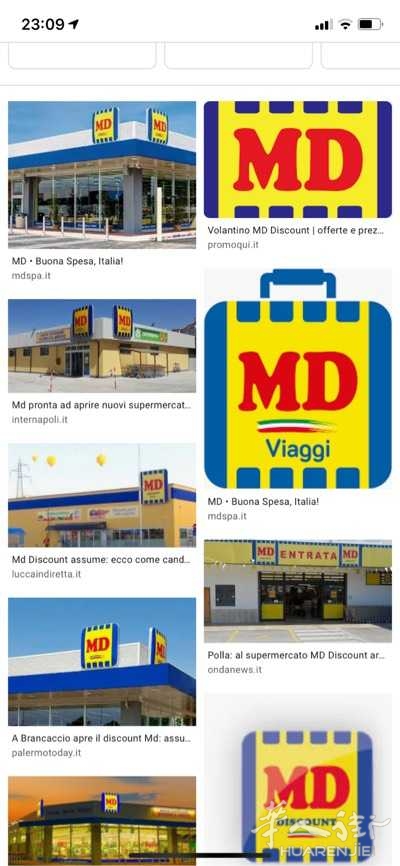Open the internapoli.it result about new supermarkets
The height and width of the screenshot is (866, 400).
click(102, 346)
